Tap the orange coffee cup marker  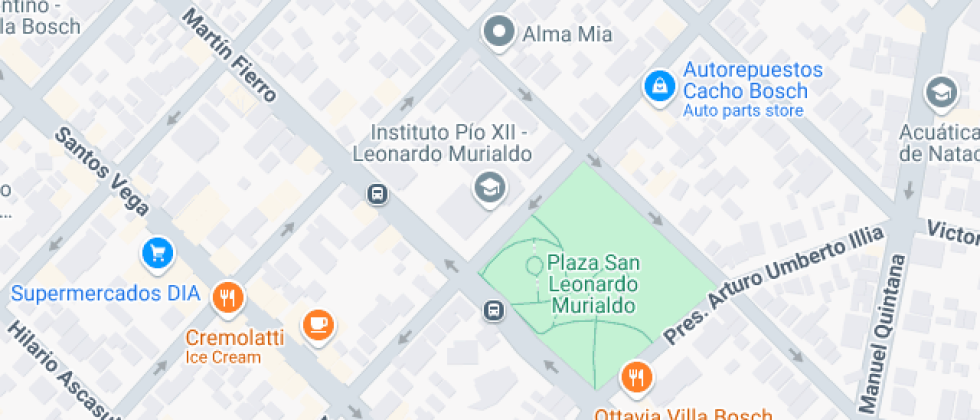coord(318,323)
